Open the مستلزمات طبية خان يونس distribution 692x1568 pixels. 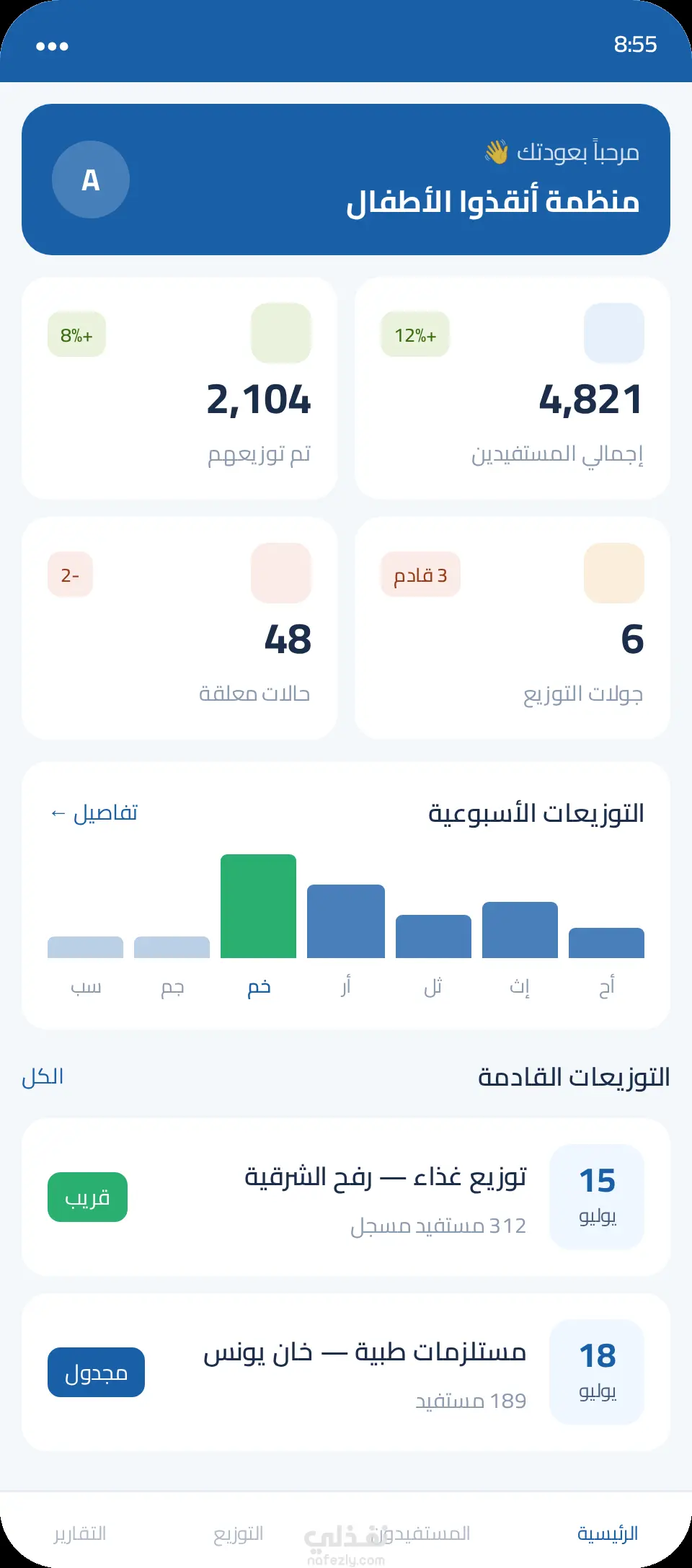tap(346, 1373)
